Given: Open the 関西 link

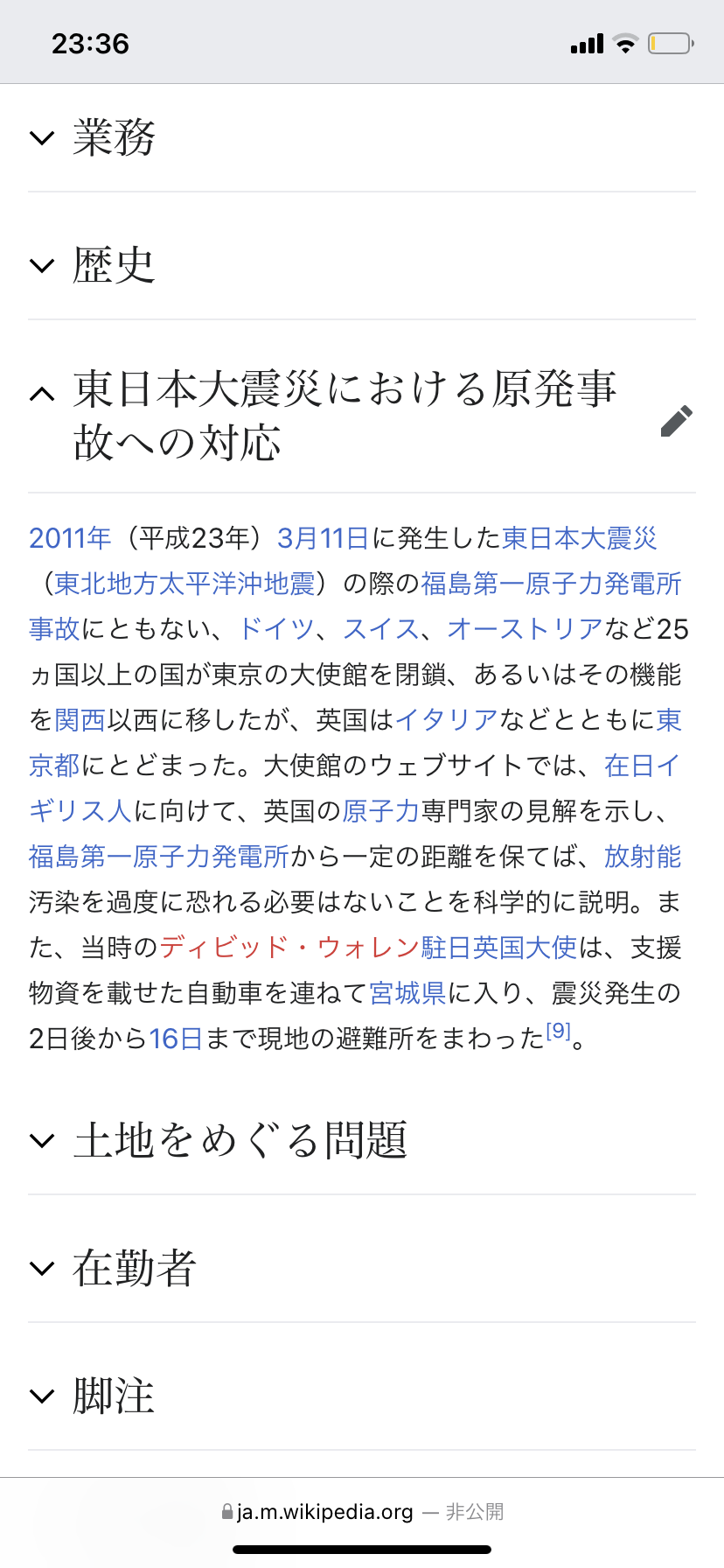Looking at the screenshot, I should (80, 720).
